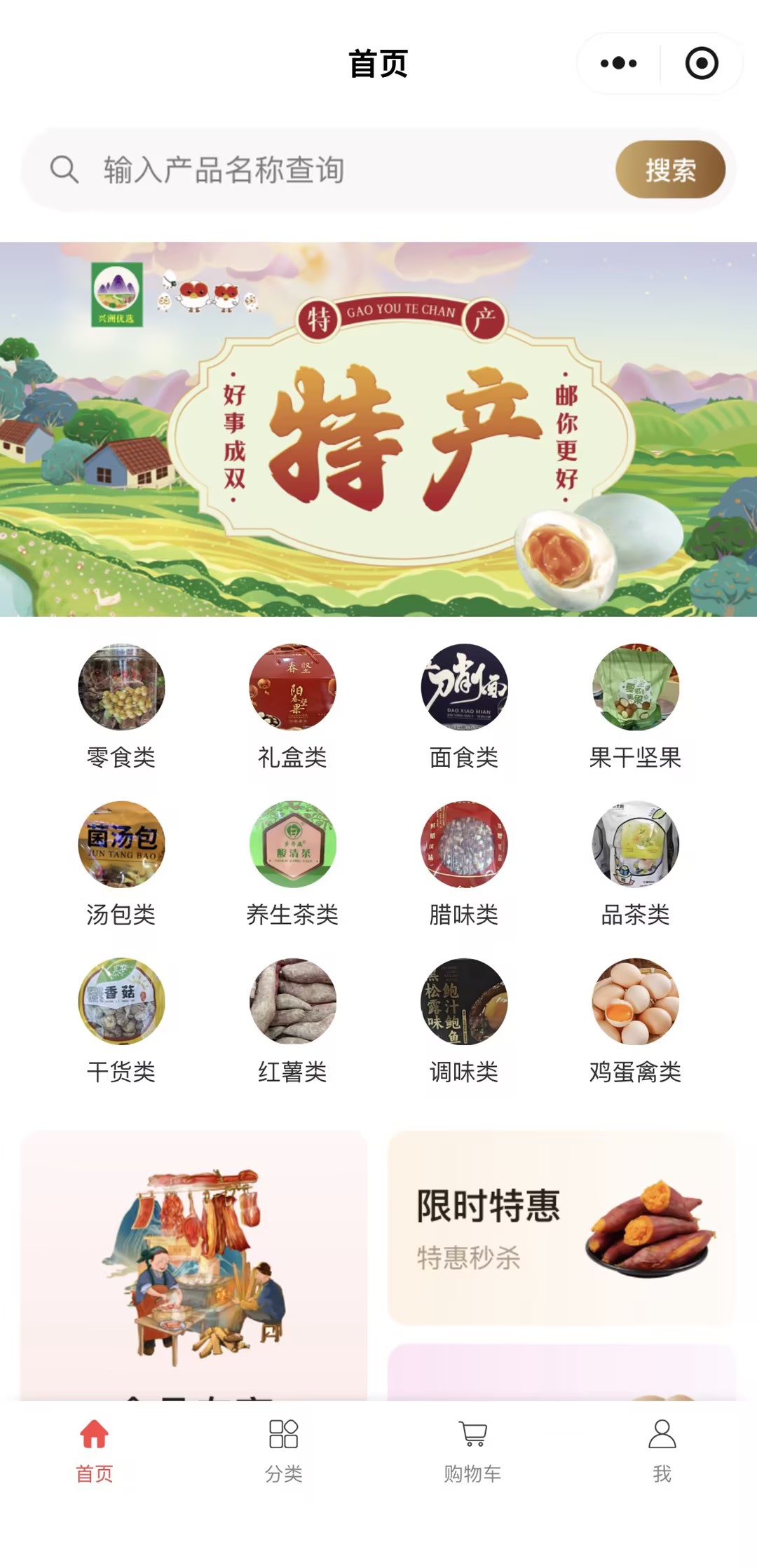Browse the 红薯类 category
This screenshot has height=1568, width=757.
pyautogui.click(x=292, y=1020)
